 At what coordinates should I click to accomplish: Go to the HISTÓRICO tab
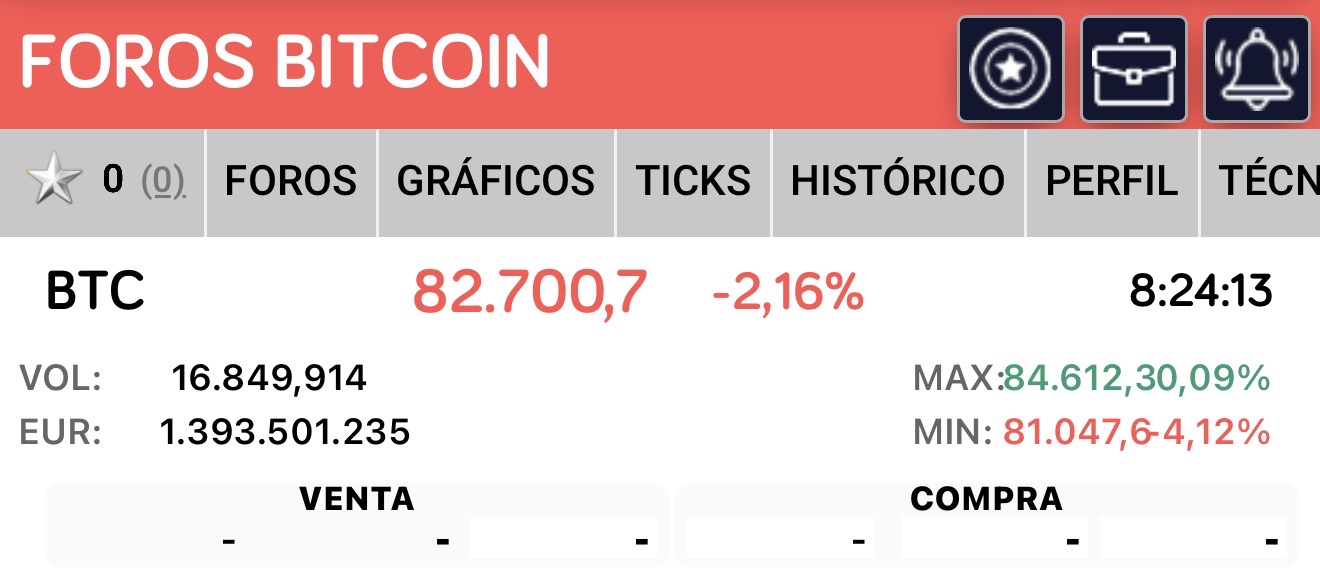point(898,182)
